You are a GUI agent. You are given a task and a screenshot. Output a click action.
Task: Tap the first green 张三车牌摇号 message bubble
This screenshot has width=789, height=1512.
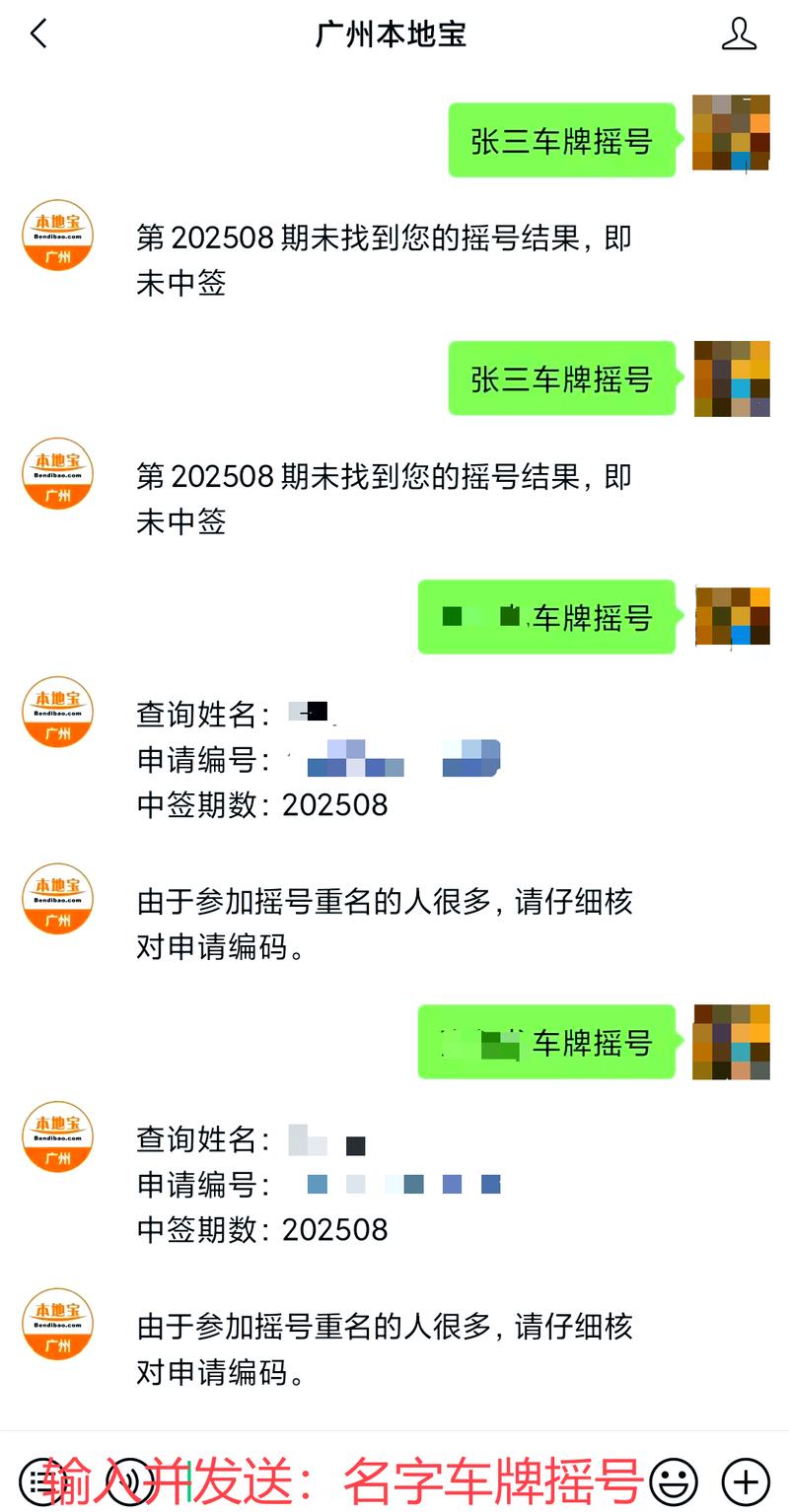pyautogui.click(x=562, y=141)
